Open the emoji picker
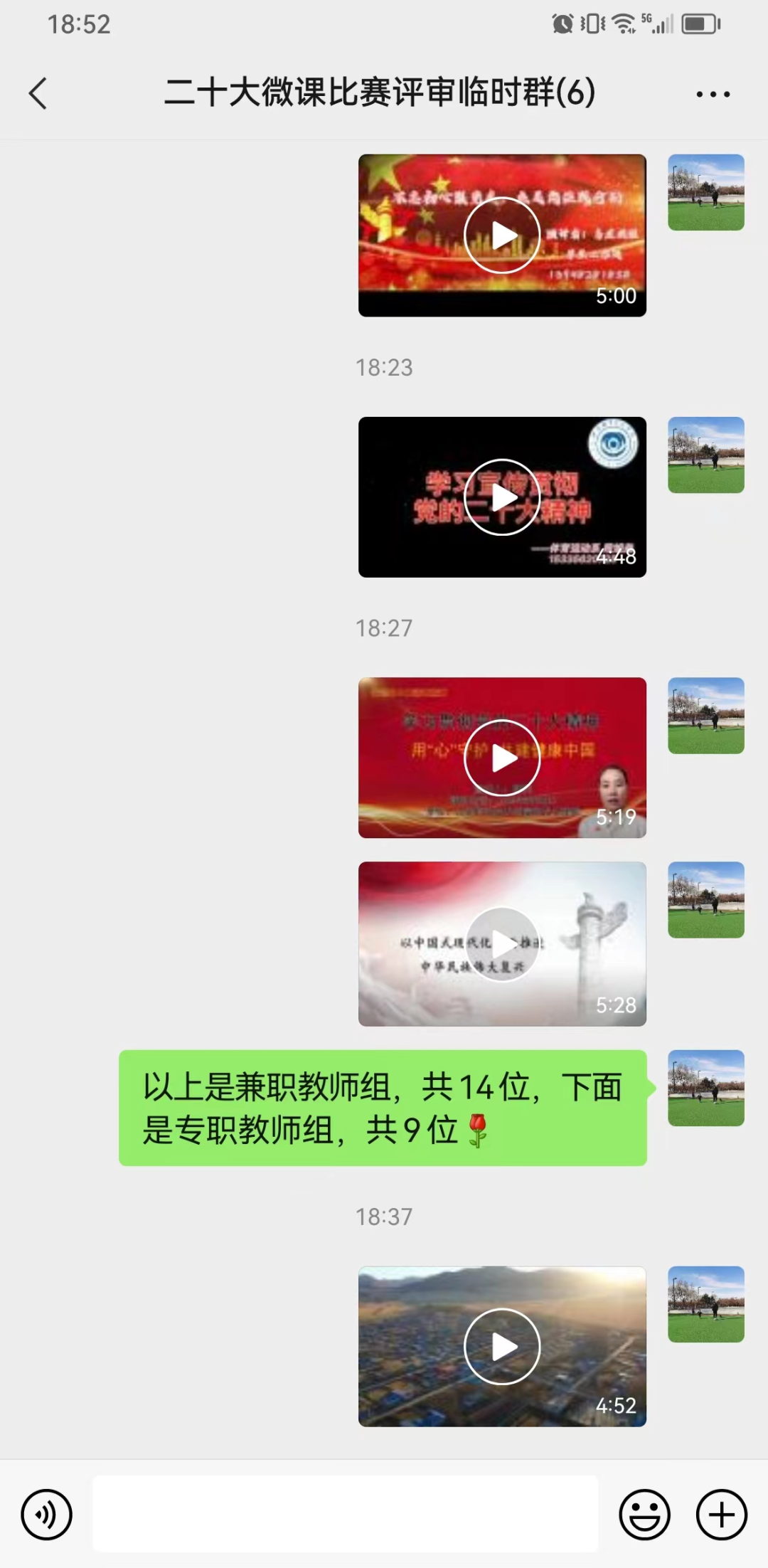Screen dimensions: 768x1568 pos(644,1514)
